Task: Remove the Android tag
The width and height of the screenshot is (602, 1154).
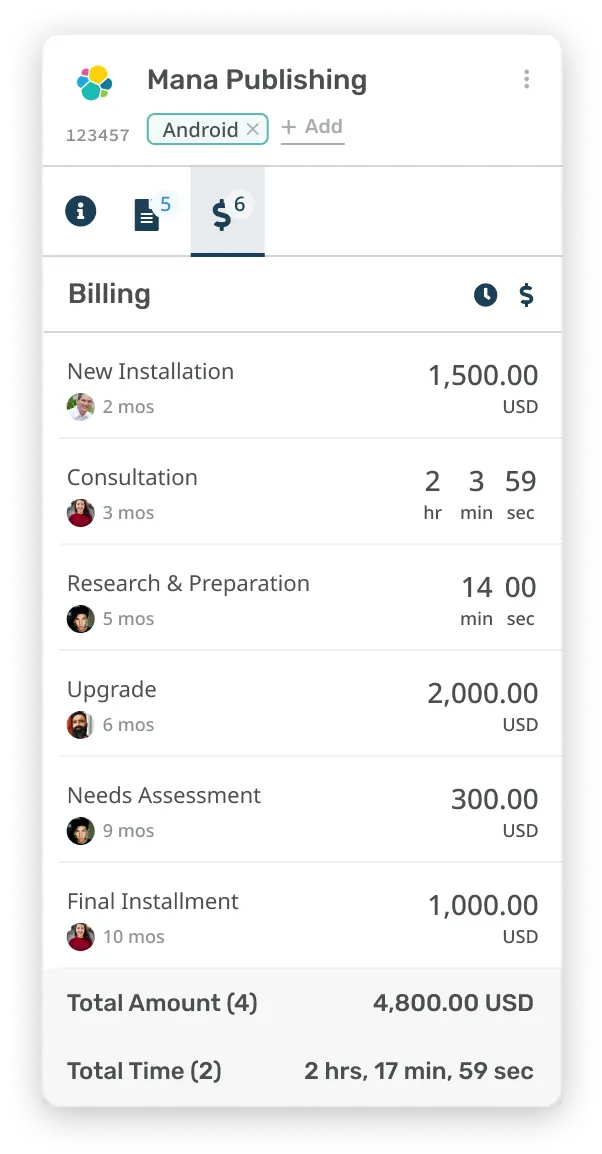Action: pos(253,129)
